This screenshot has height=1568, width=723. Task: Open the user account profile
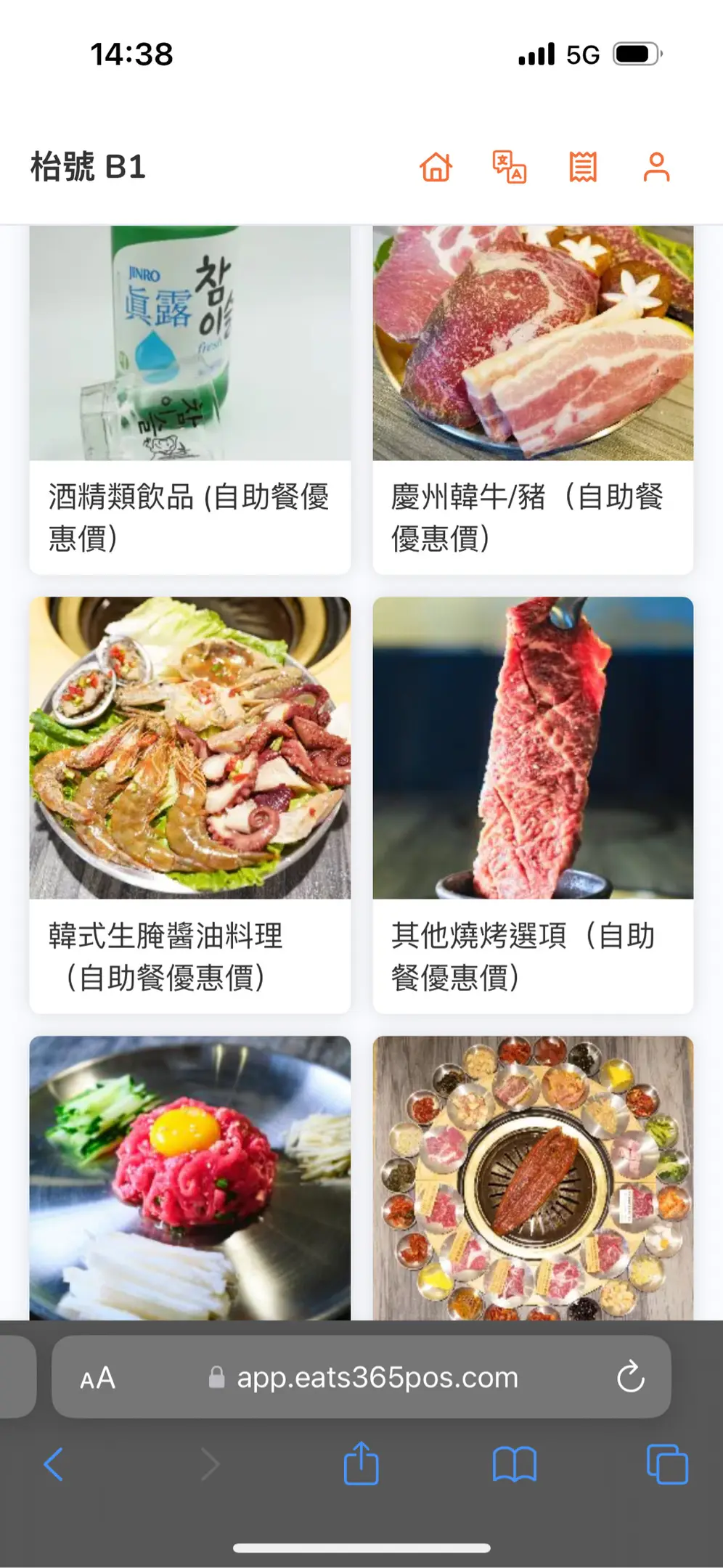pyautogui.click(x=656, y=167)
